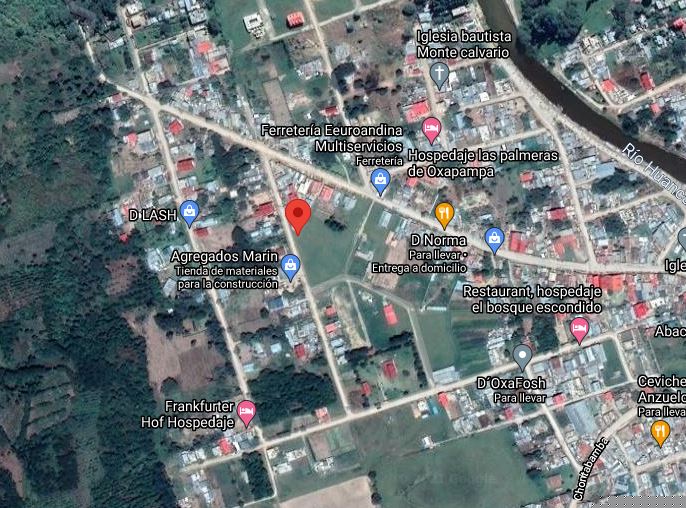Select the D LASH shop marker
686x508 pixels.
click(190, 211)
